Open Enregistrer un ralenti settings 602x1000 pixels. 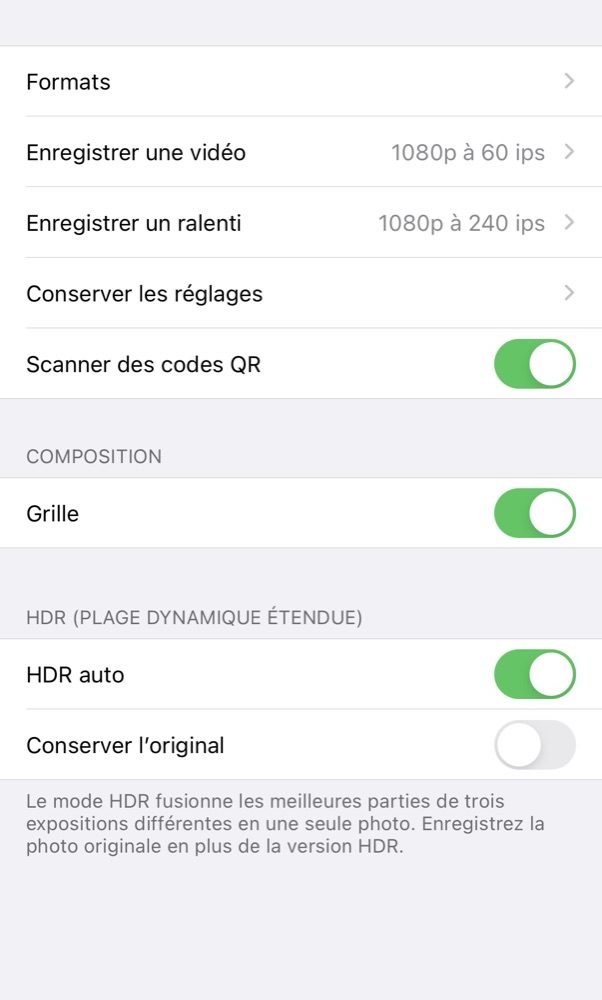coord(301,223)
